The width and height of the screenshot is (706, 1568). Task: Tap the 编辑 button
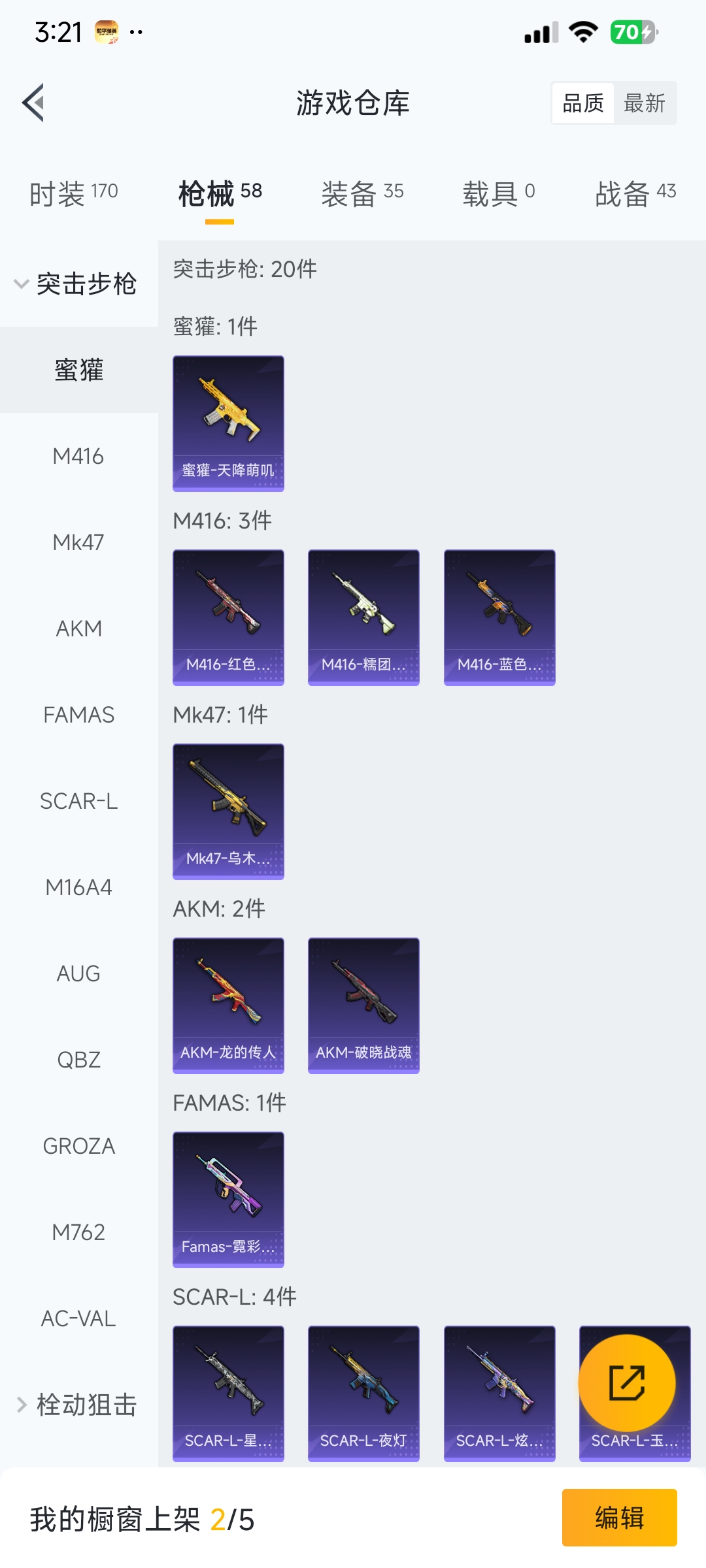619,1518
